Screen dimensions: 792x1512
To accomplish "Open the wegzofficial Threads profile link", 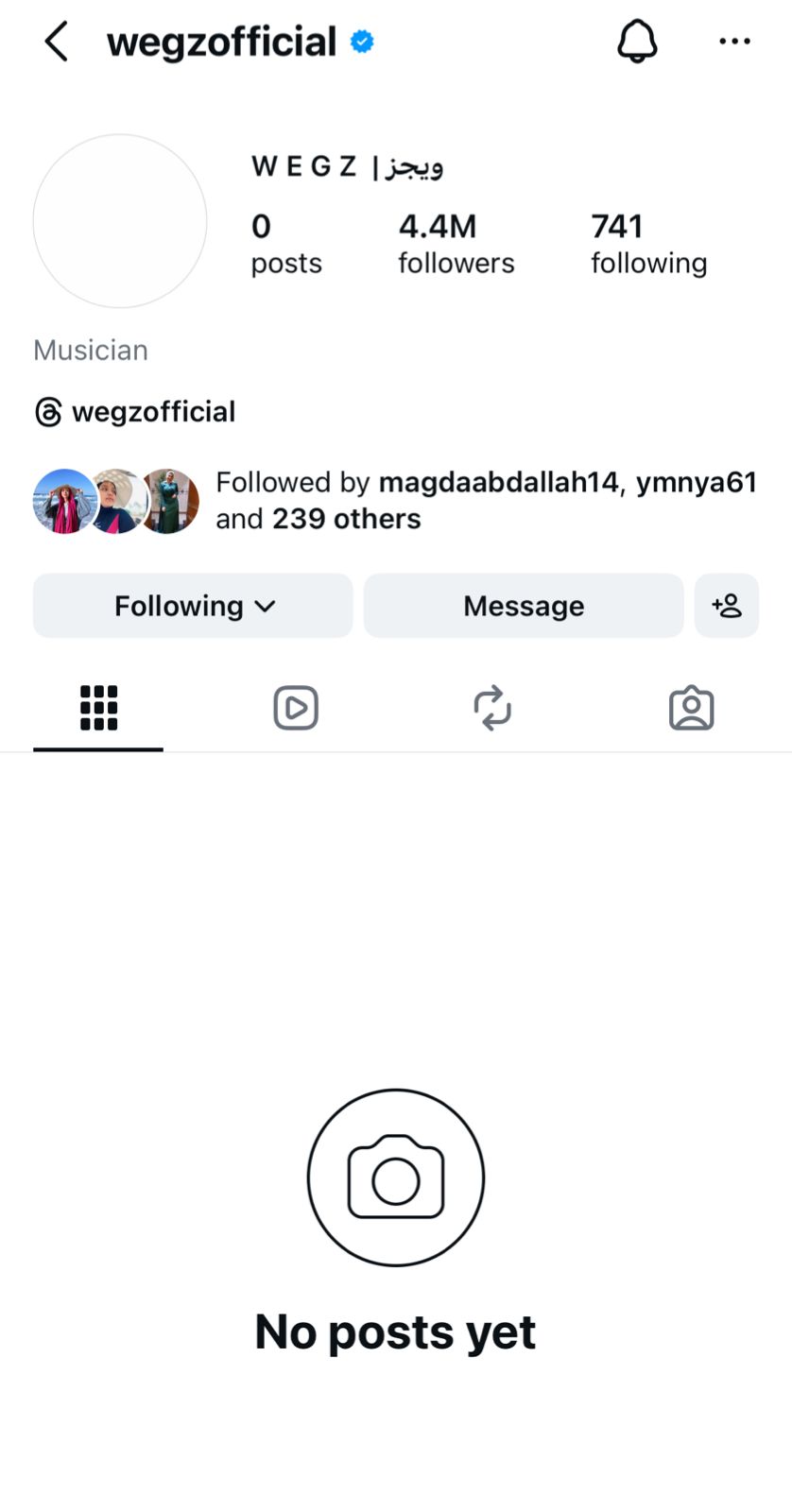I will point(135,412).
